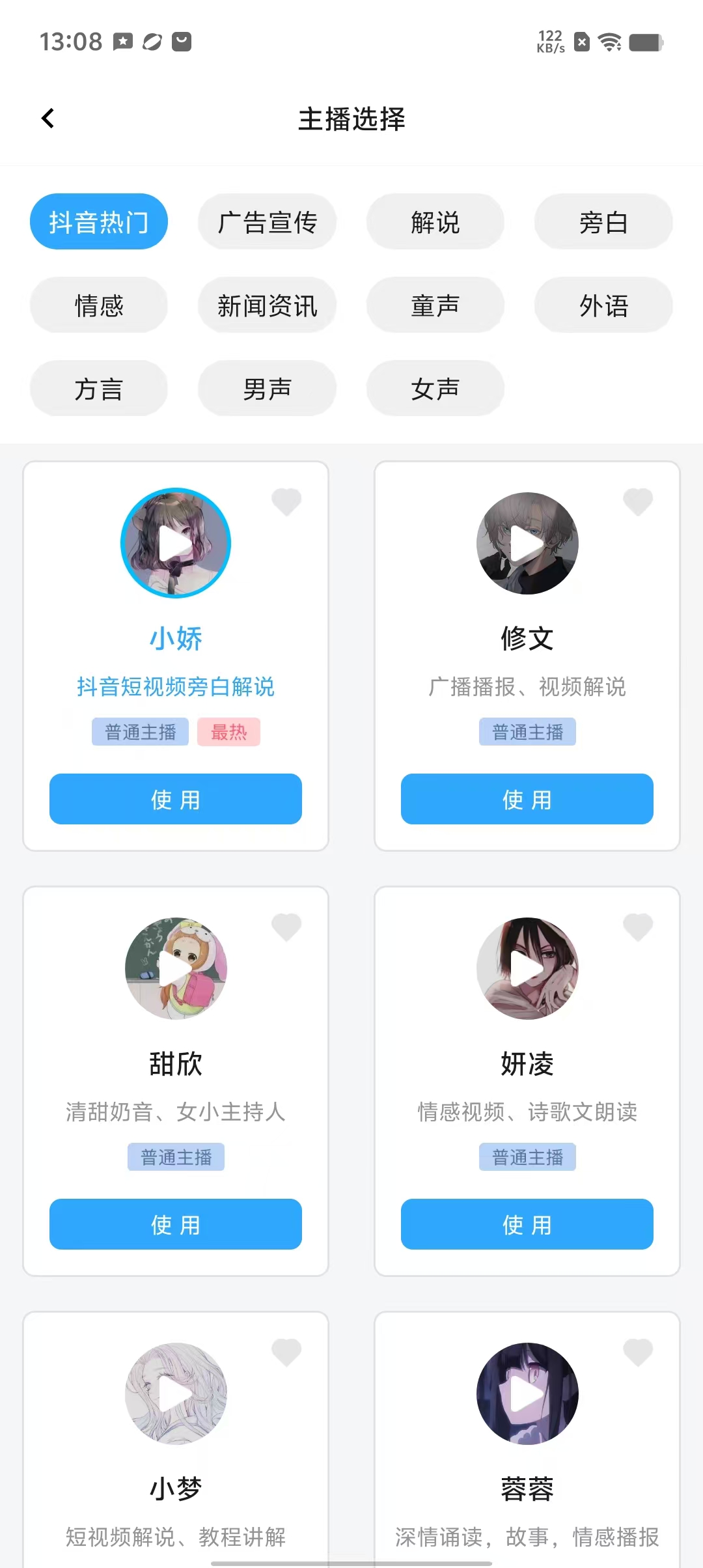Favorite the 小娇 voice with the heart
Image resolution: width=703 pixels, height=1568 pixels.
(x=286, y=502)
